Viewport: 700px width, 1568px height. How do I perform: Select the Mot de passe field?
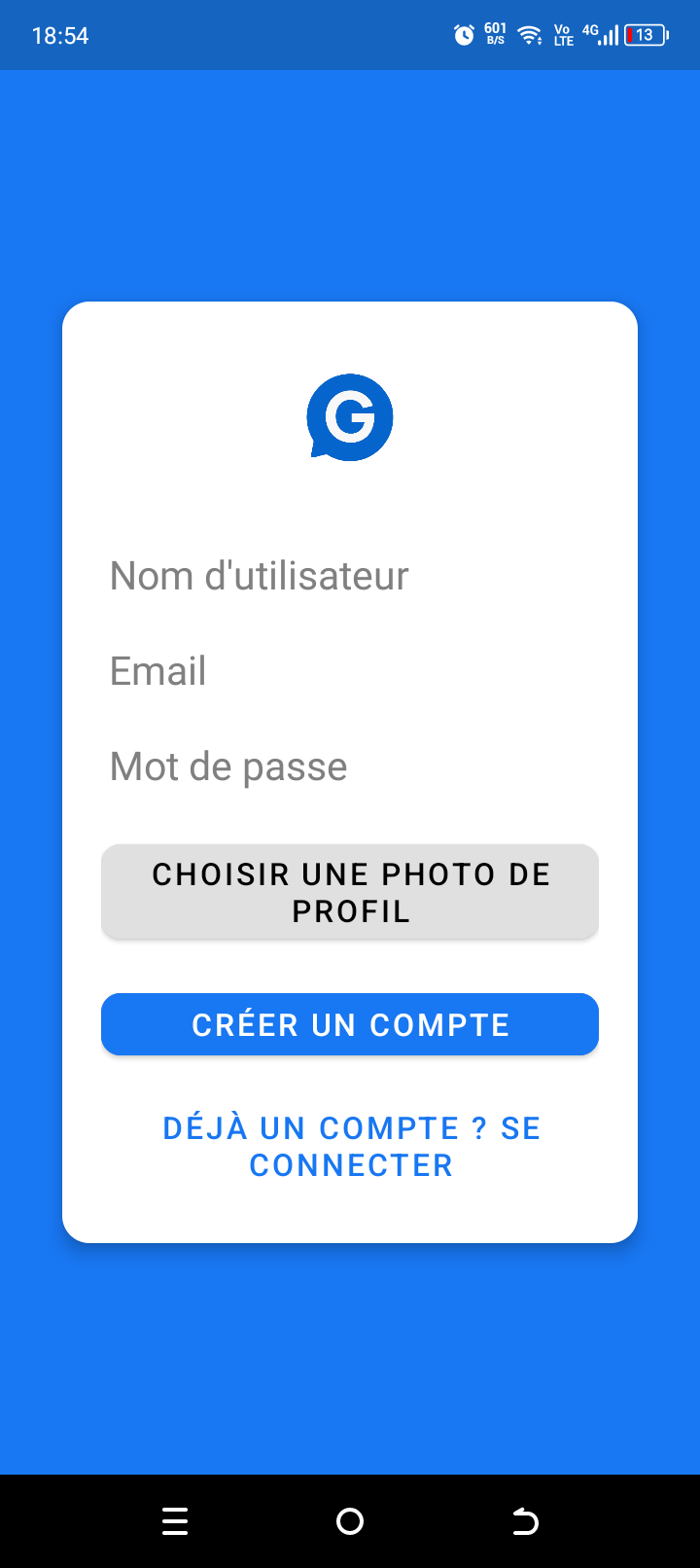350,766
